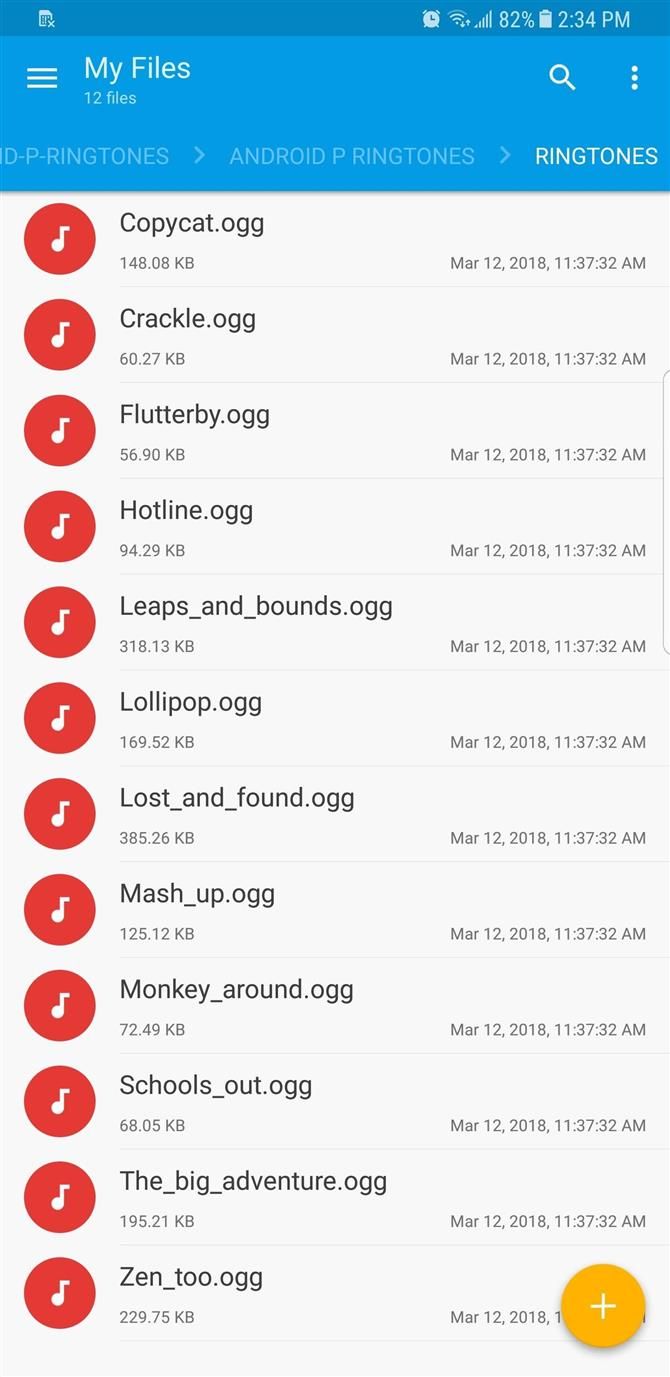Go to ANDROID P RINGTONES breadcrumb folder

click(351, 156)
